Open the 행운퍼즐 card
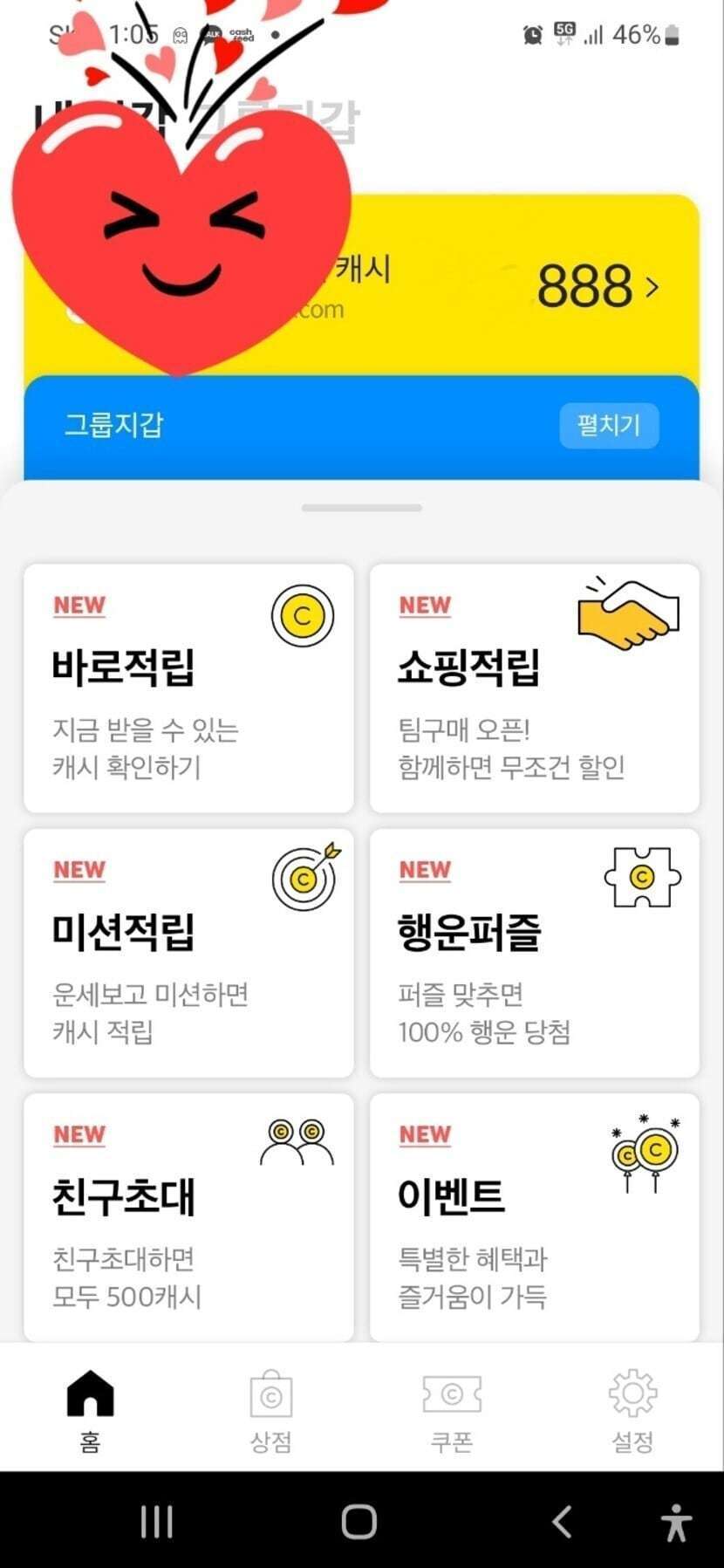The width and height of the screenshot is (724, 1568). coord(535,953)
